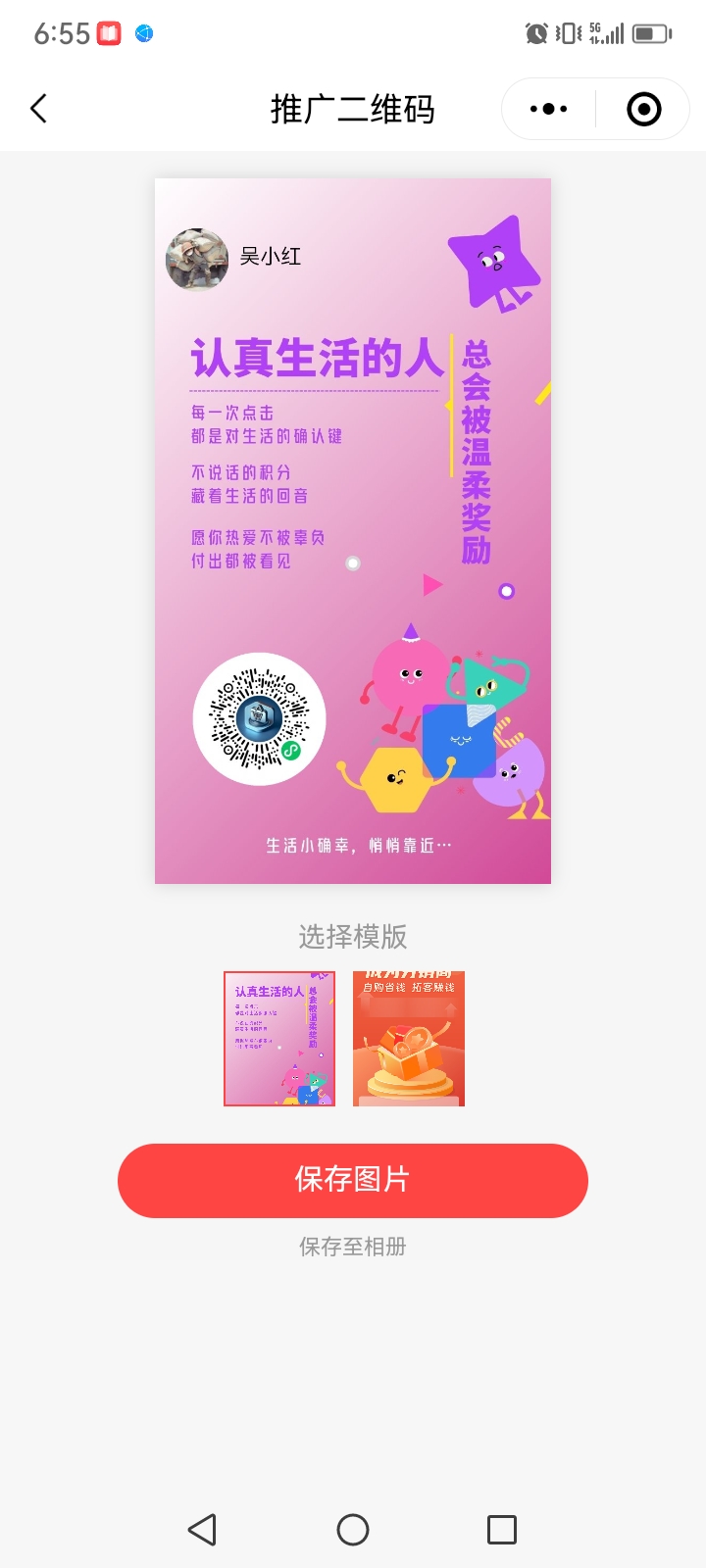Choose the red gift box template
Screen dimensions: 706x1568
click(409, 1039)
